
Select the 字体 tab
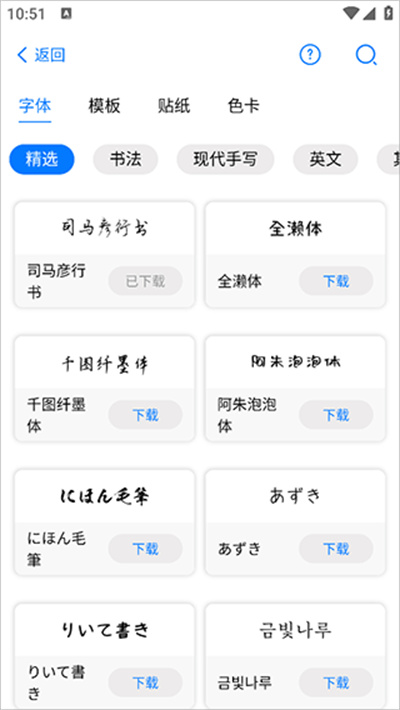click(x=35, y=106)
